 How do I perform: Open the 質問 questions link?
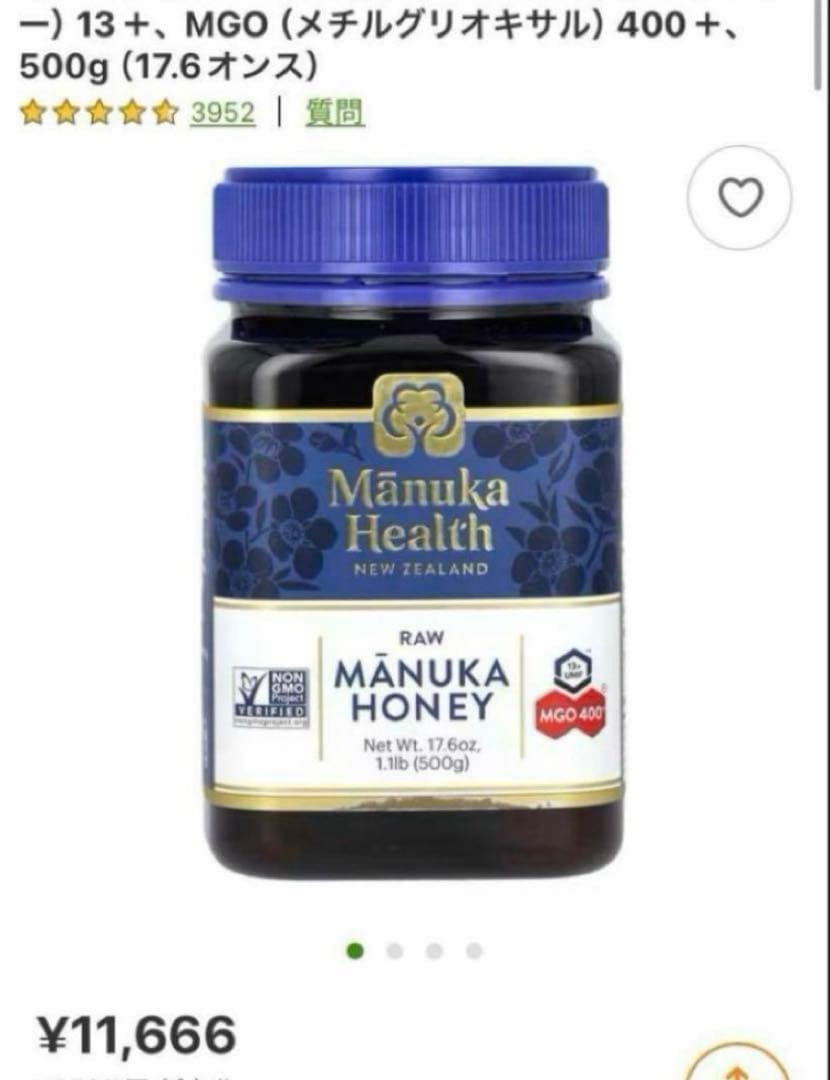(x=335, y=113)
